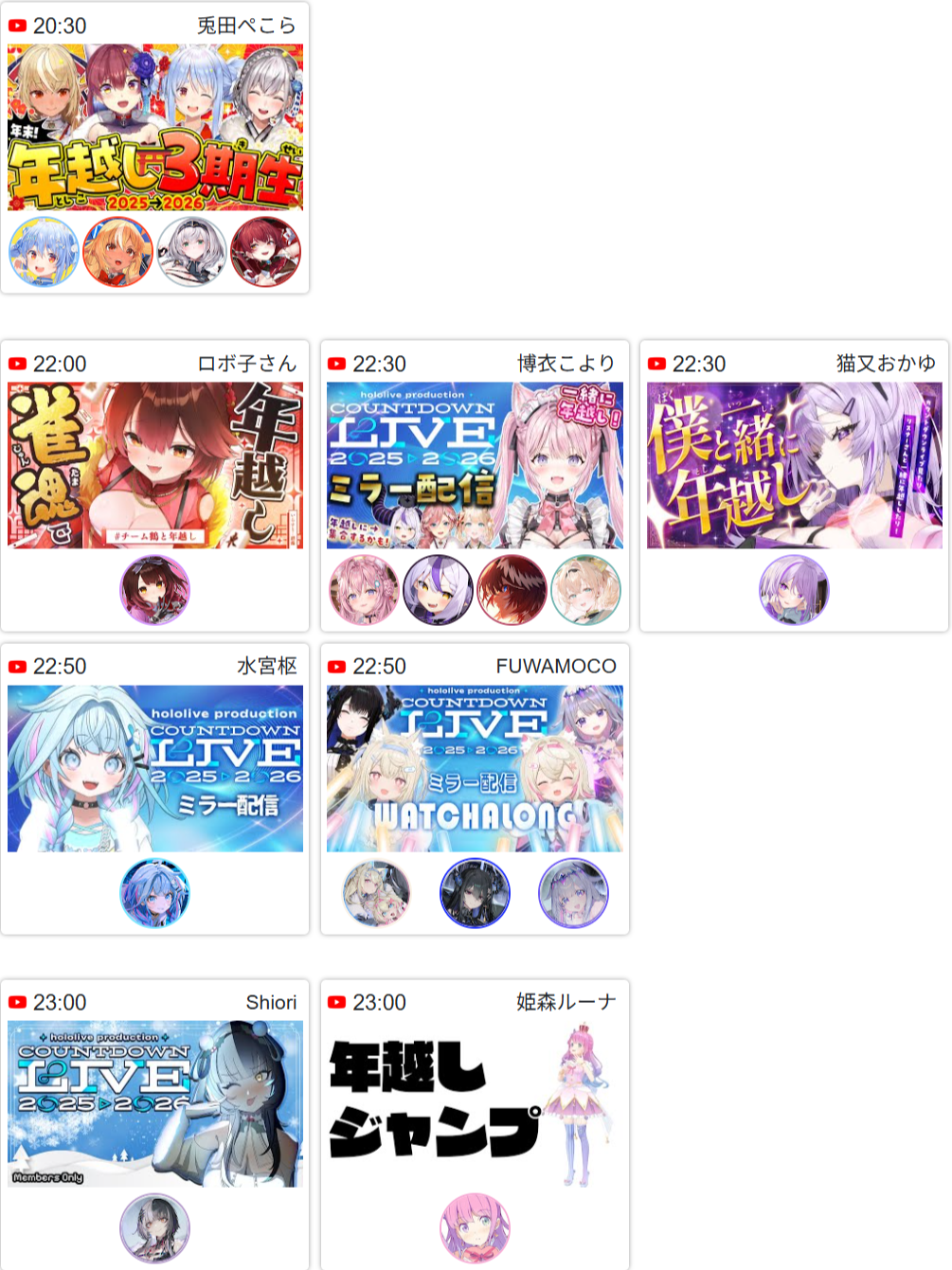Screen dimensions: 952x1270
Task: Open ロボ子さん's 22:00 stream card
Action: coord(155,465)
